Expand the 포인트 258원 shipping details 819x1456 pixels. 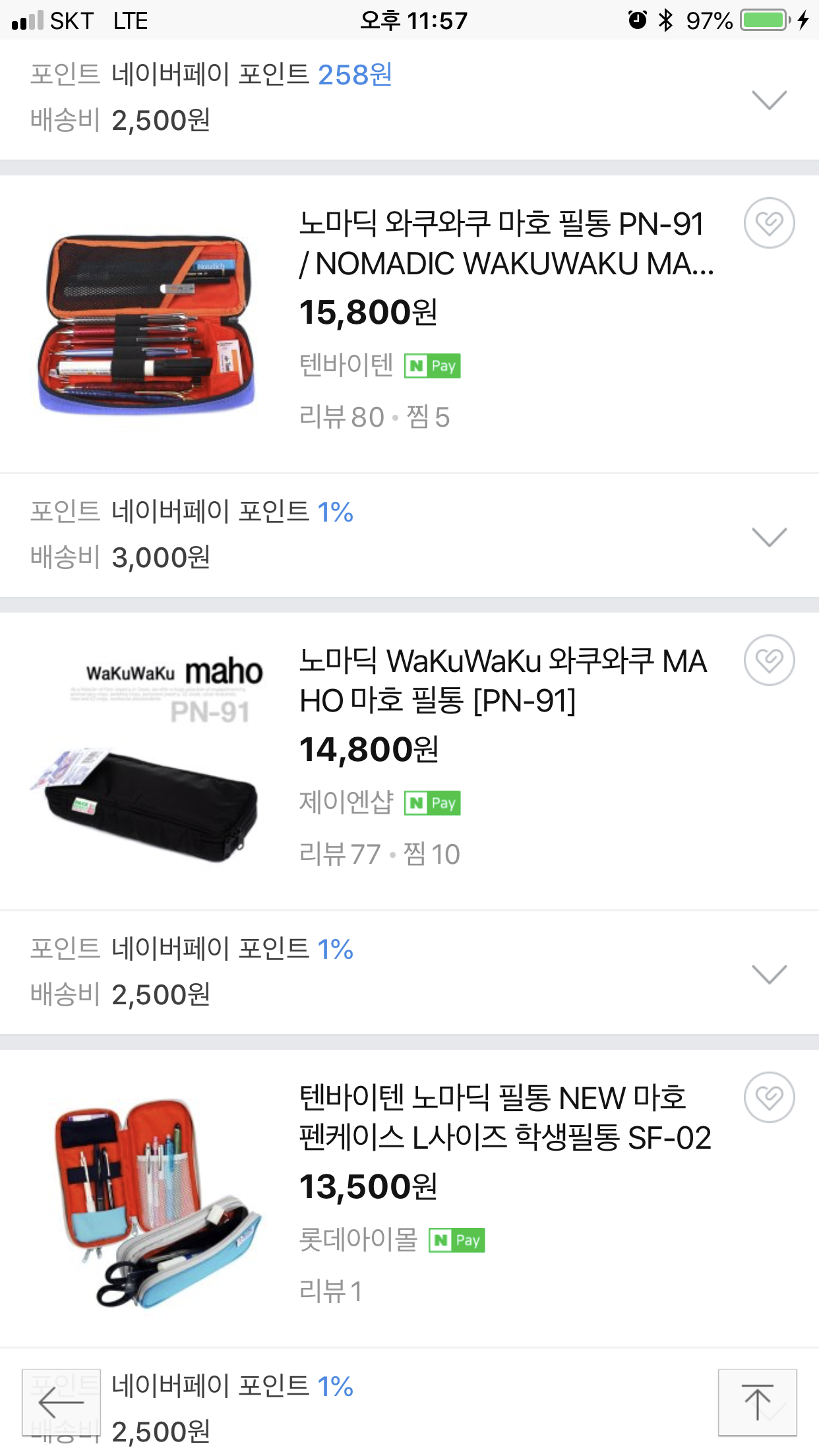point(769,99)
